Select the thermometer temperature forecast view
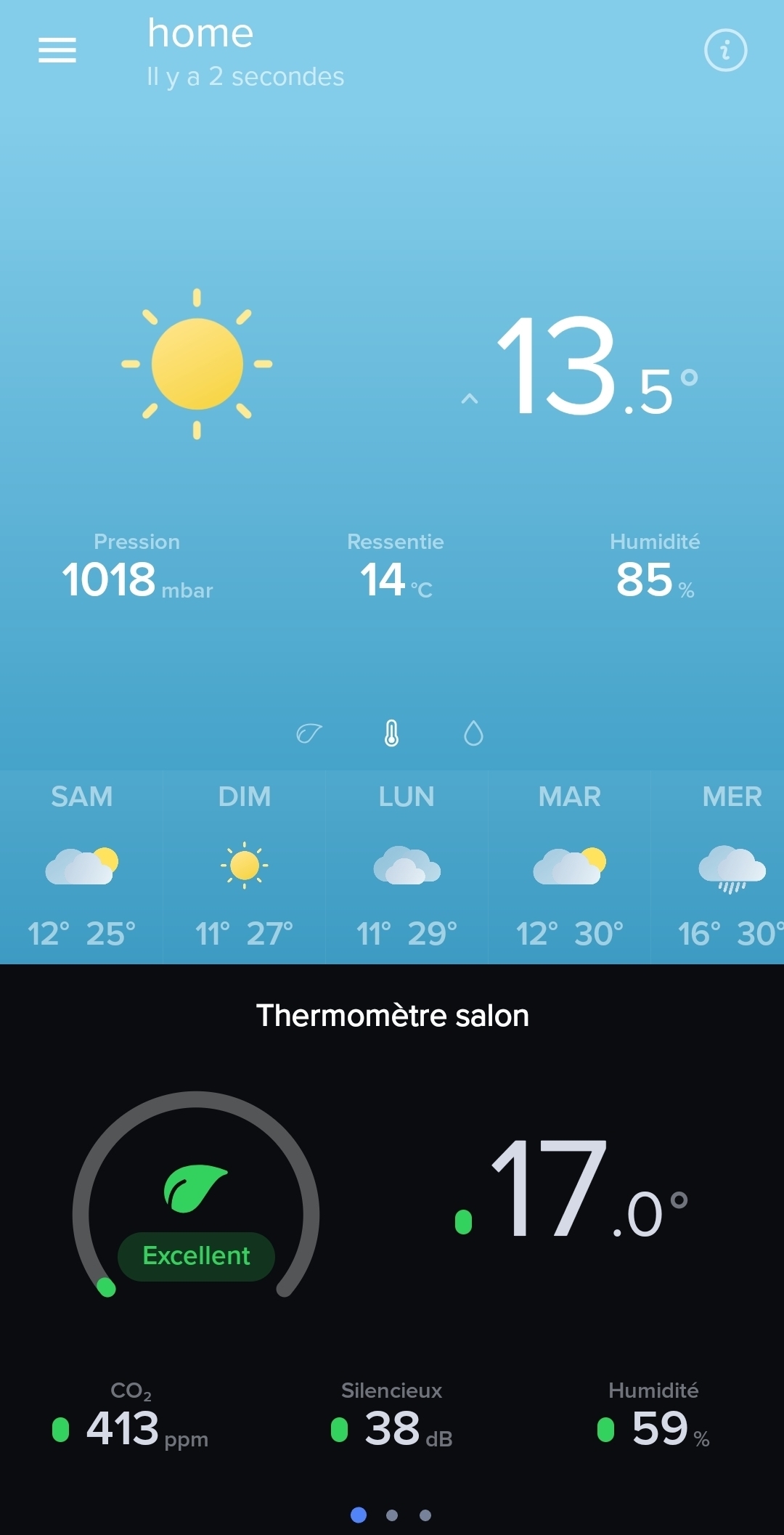This screenshot has width=784, height=1535. click(391, 733)
